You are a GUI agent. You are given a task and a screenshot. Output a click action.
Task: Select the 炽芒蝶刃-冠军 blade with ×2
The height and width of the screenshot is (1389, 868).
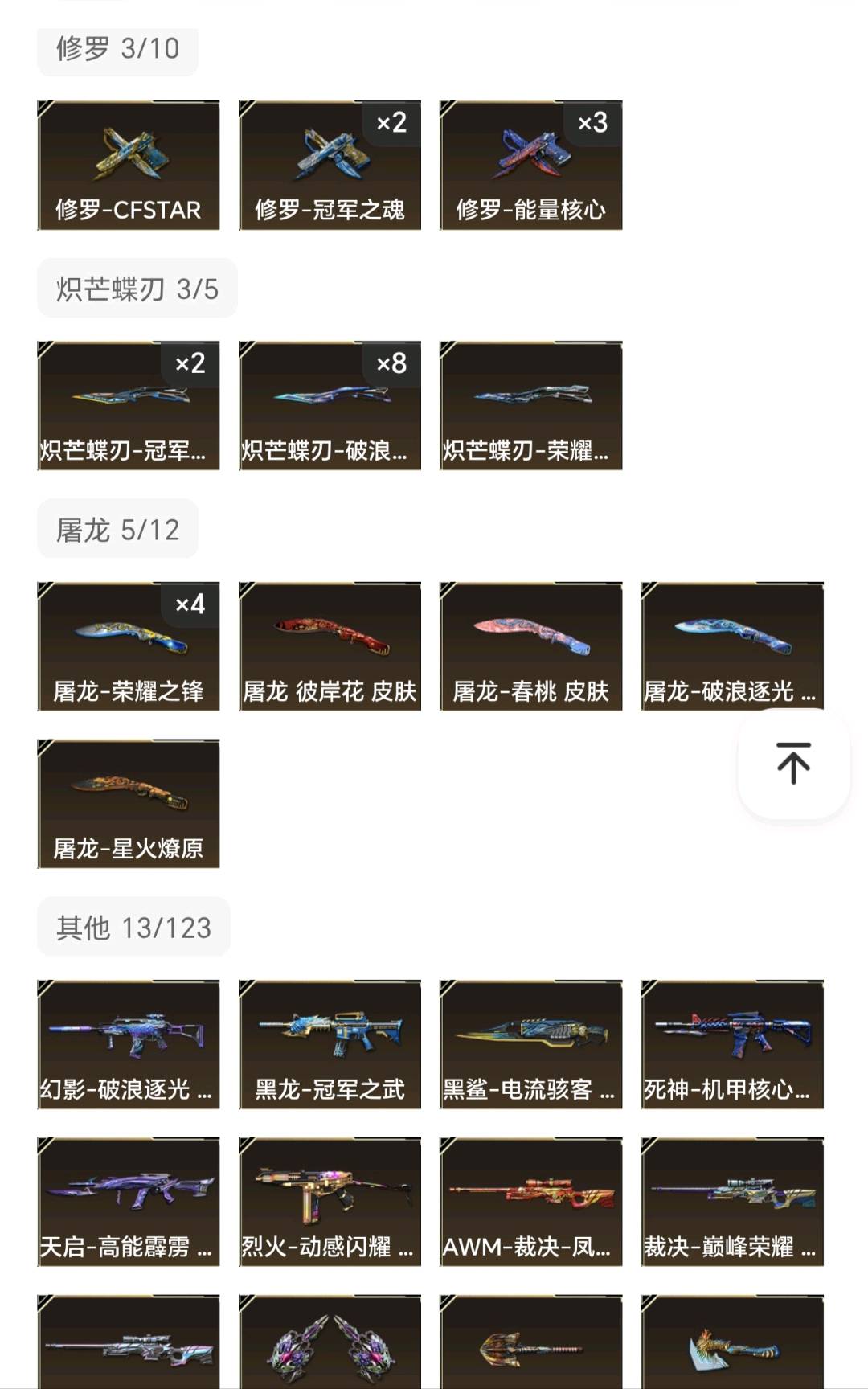(x=129, y=406)
